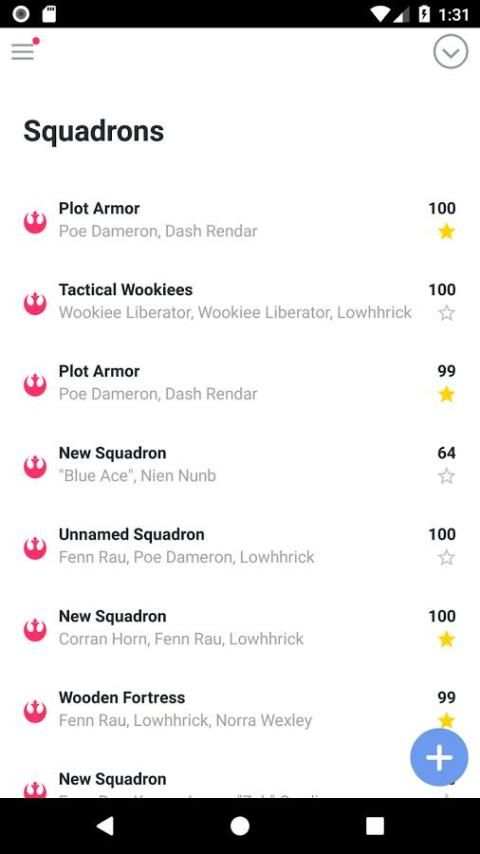Open the Unnamed Squadron entry
The width and height of the screenshot is (480, 854).
[x=240, y=546]
